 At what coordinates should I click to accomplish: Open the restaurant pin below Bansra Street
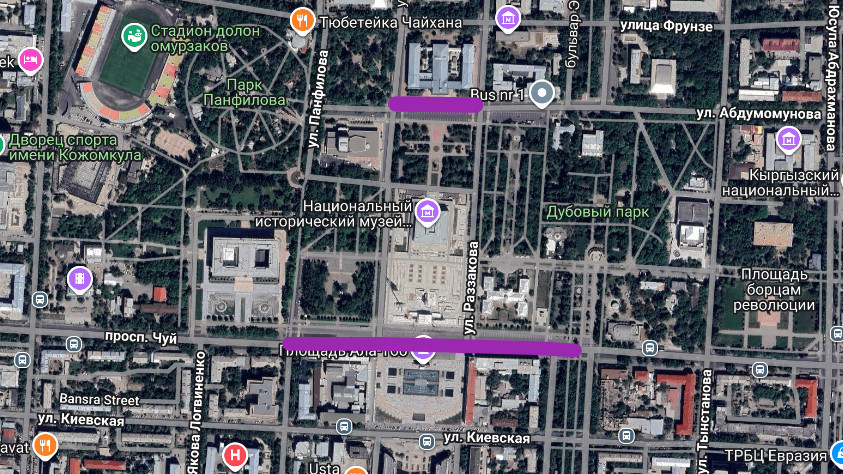point(44,444)
